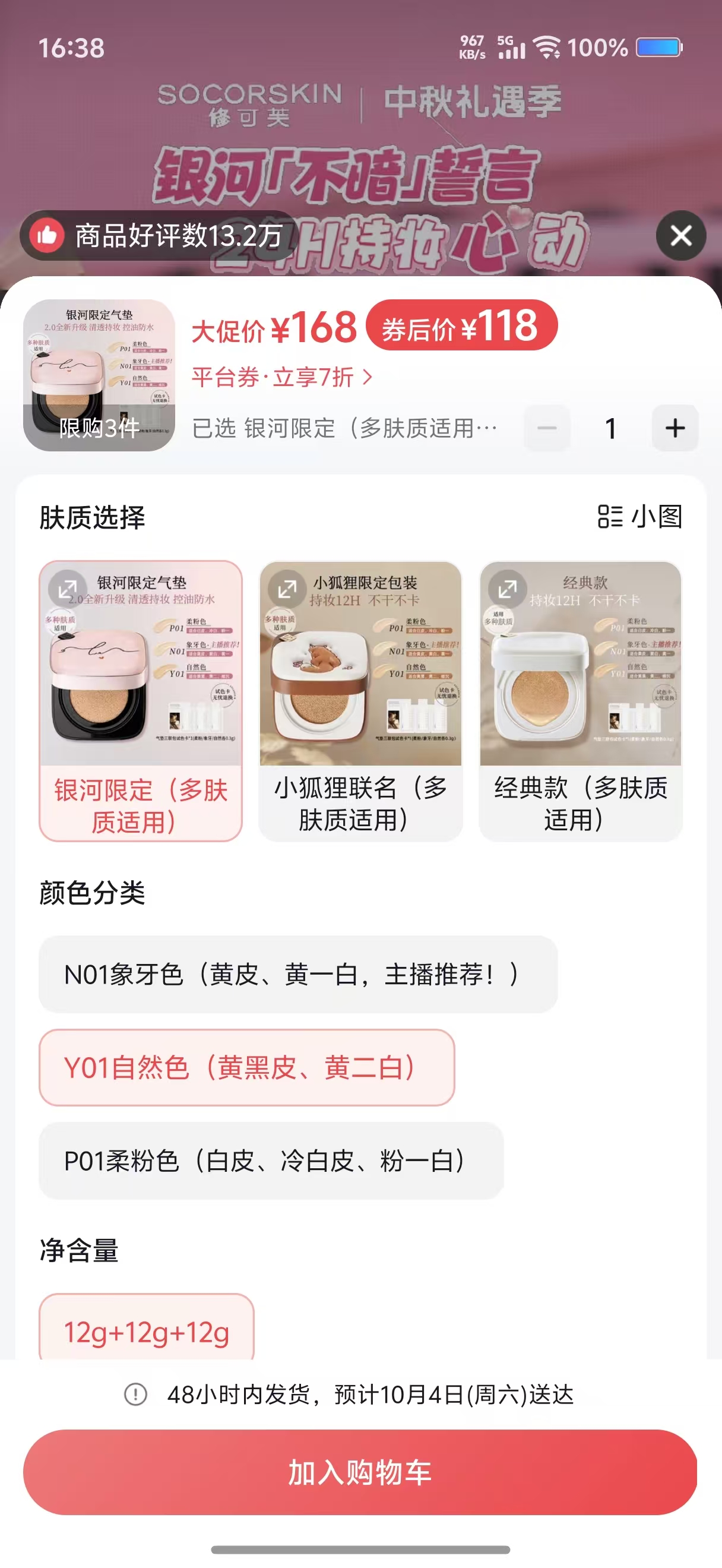Close the product options sheet
This screenshot has width=722, height=1568.
coord(680,236)
